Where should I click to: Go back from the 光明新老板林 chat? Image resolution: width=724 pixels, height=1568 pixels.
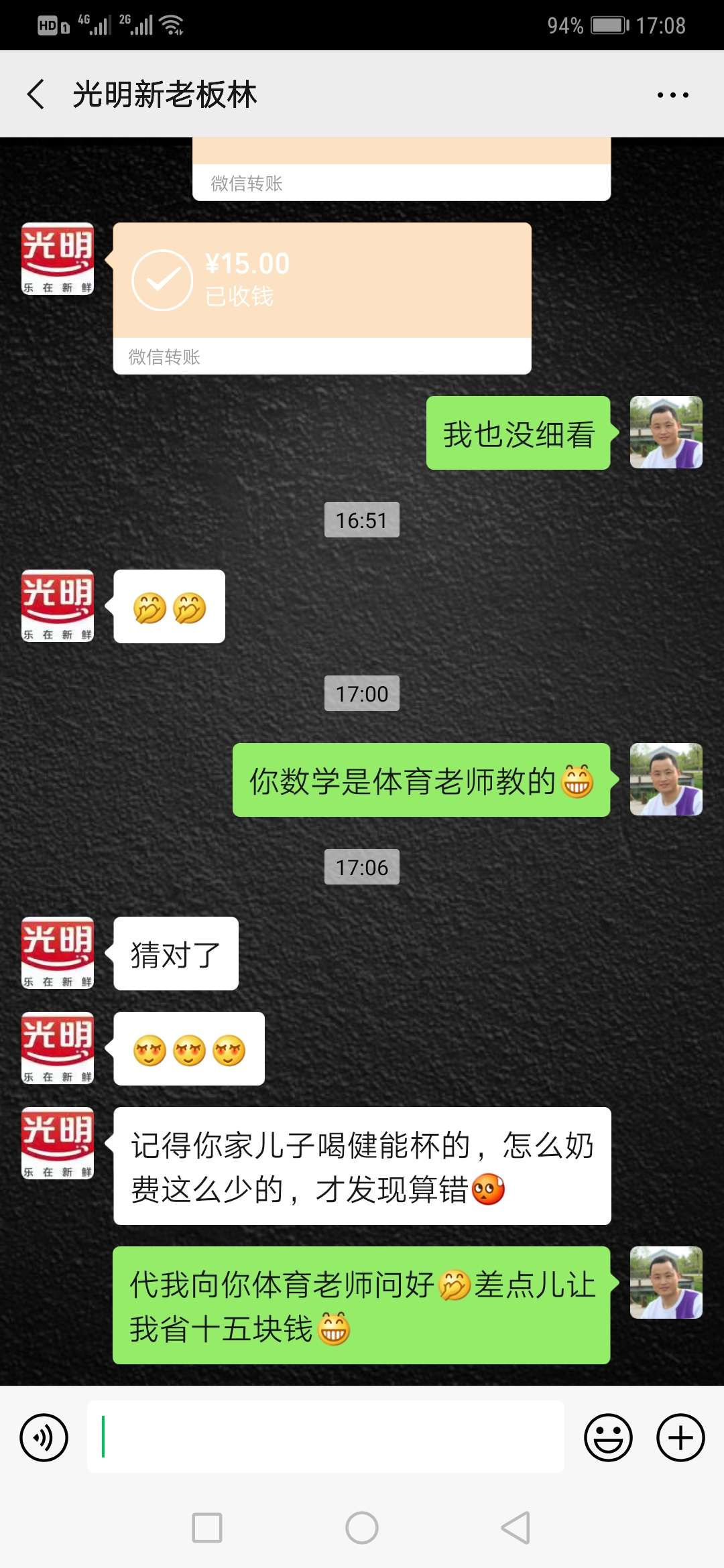tap(36, 94)
